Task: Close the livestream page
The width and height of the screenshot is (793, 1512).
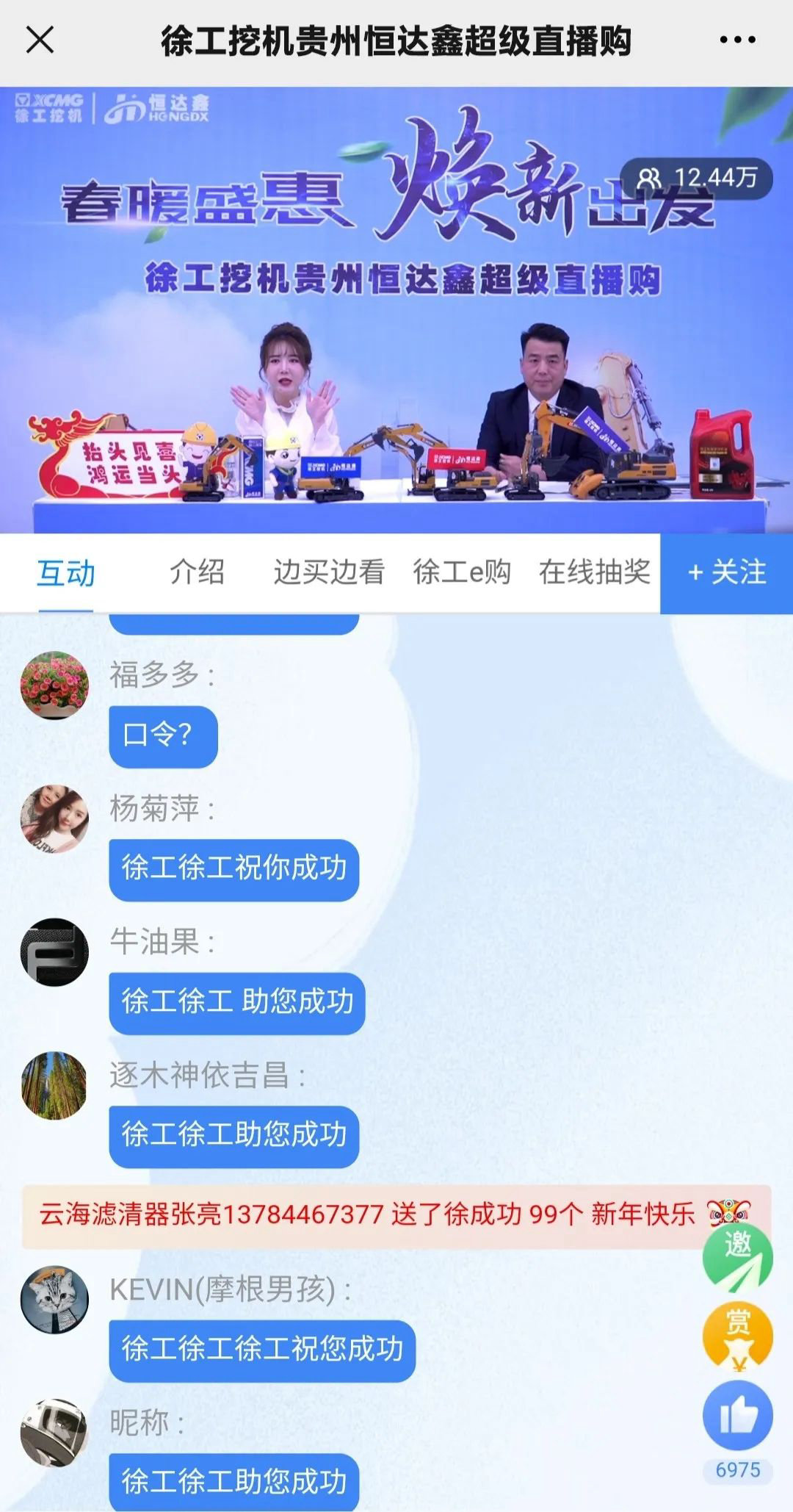Action: [x=40, y=40]
